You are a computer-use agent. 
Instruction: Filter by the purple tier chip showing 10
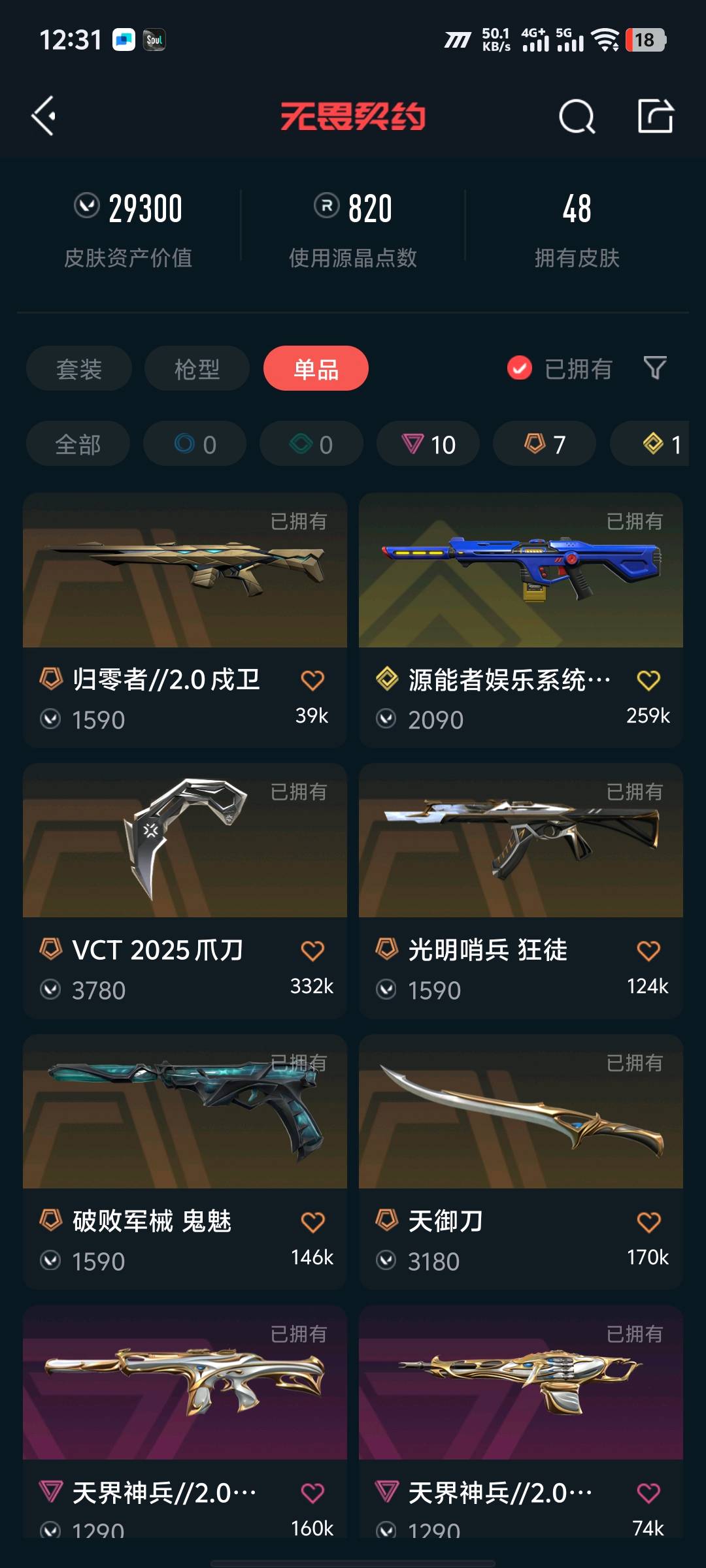click(428, 444)
